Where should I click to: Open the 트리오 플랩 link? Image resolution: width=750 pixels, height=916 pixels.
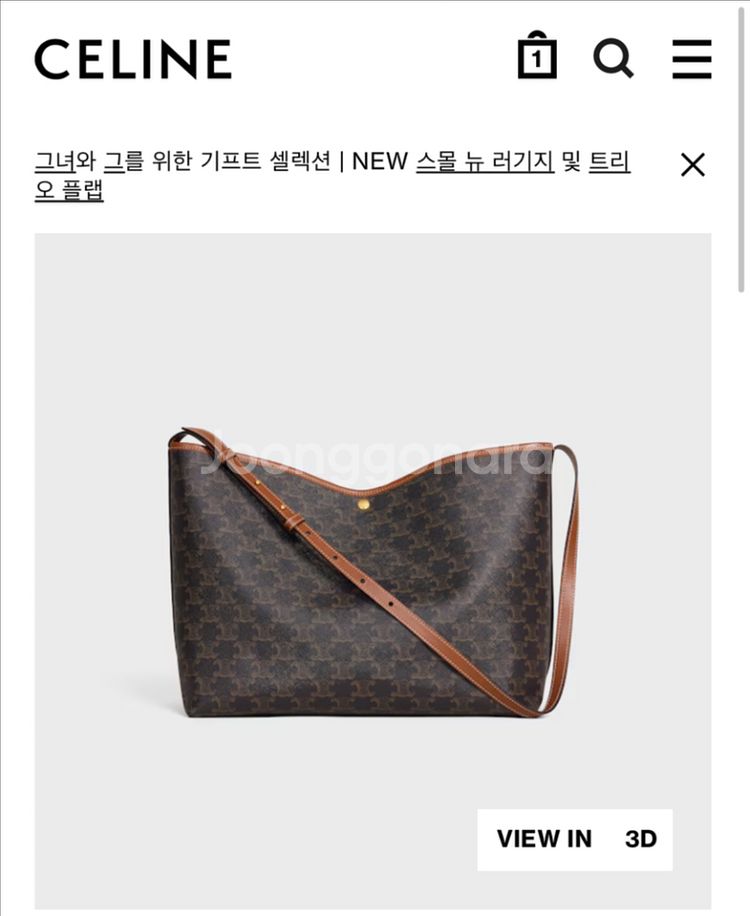(x=332, y=176)
